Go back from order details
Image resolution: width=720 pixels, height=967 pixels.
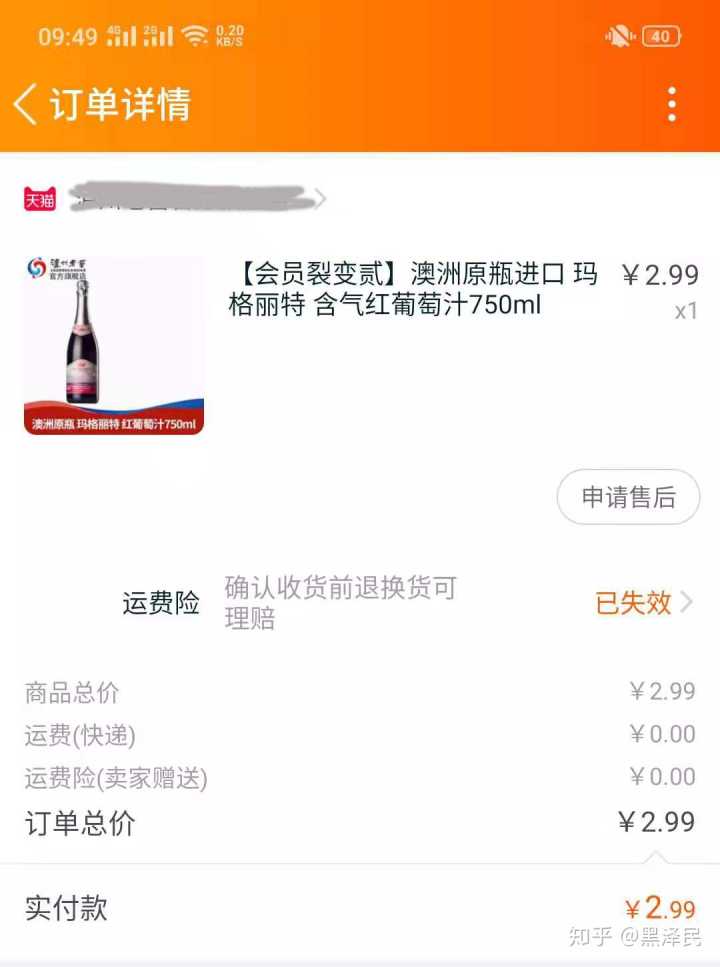(26, 104)
